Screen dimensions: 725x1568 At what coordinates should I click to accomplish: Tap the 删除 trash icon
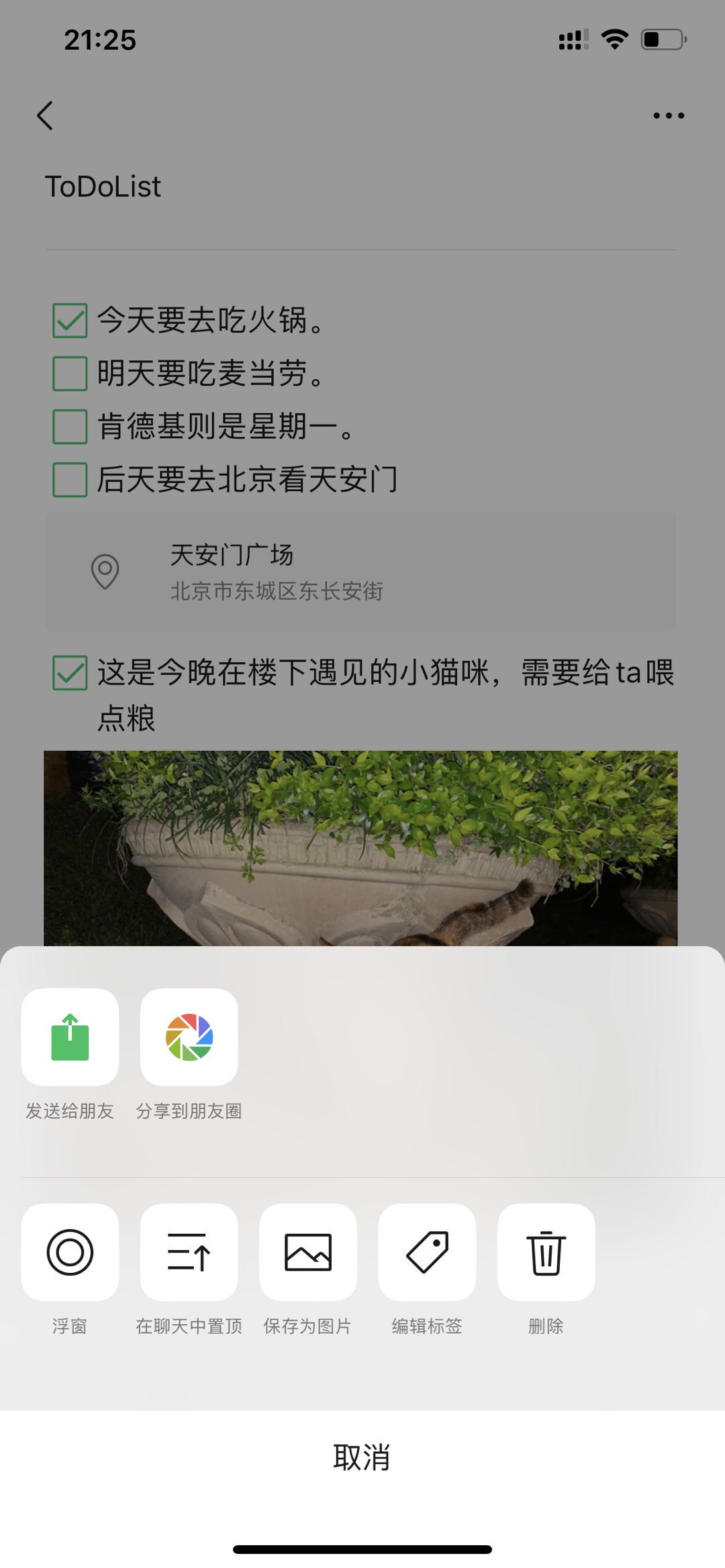(546, 1252)
